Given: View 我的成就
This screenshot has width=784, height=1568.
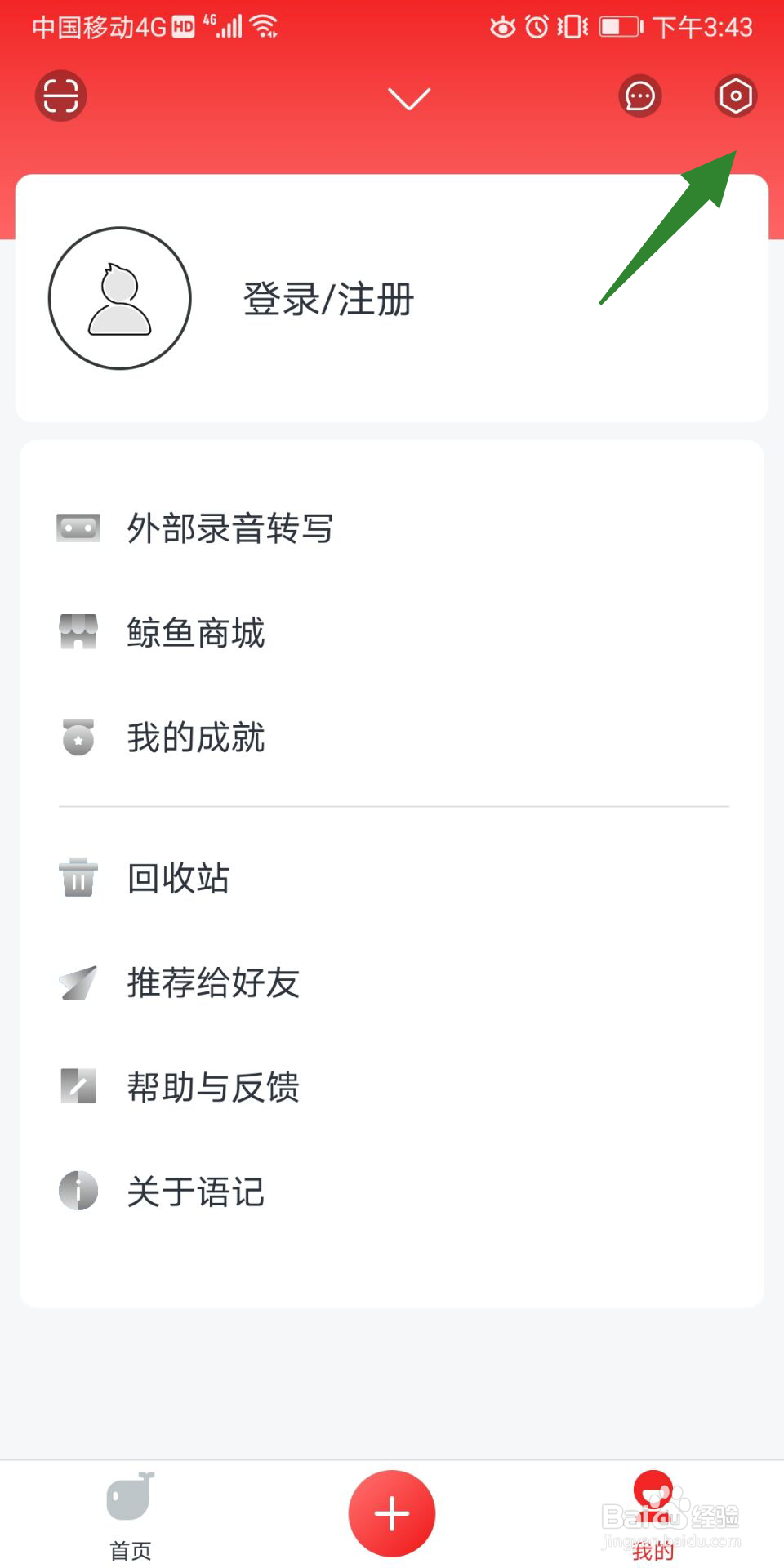Looking at the screenshot, I should pyautogui.click(x=392, y=737).
